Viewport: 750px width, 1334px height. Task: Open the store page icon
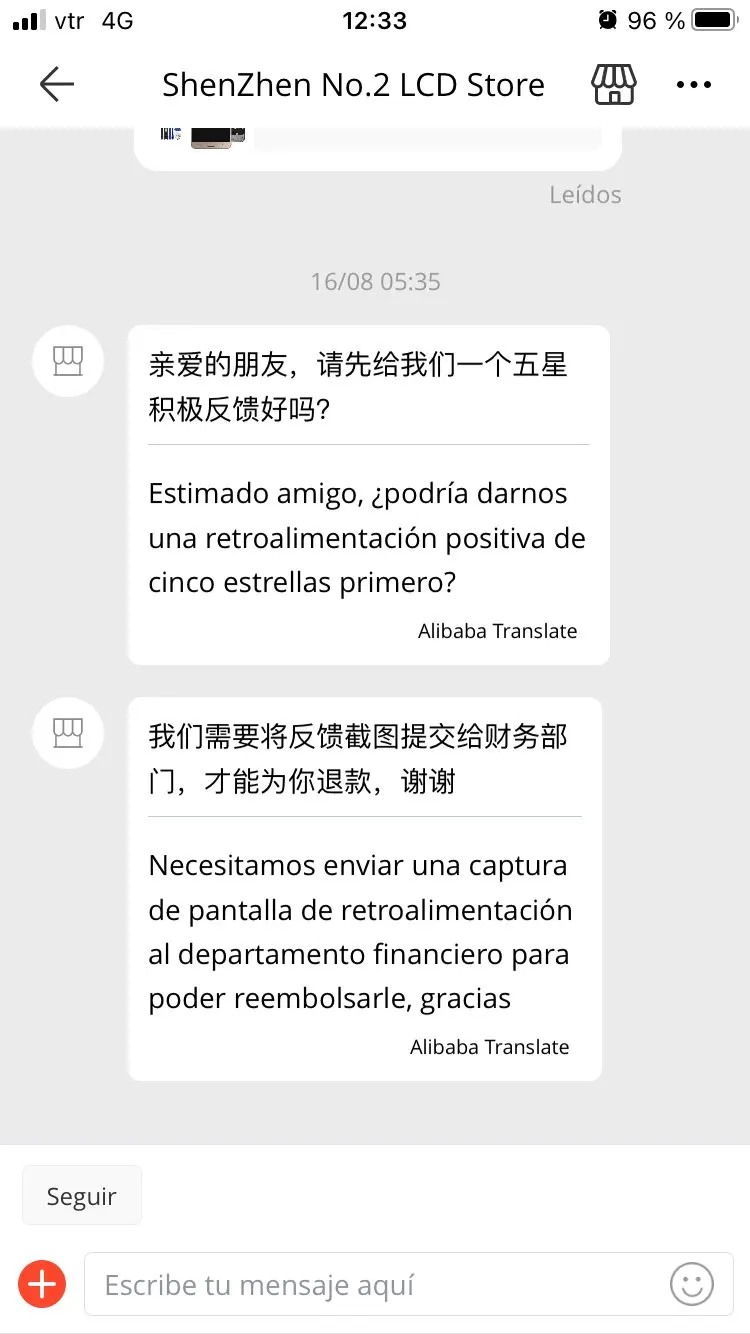(x=614, y=85)
